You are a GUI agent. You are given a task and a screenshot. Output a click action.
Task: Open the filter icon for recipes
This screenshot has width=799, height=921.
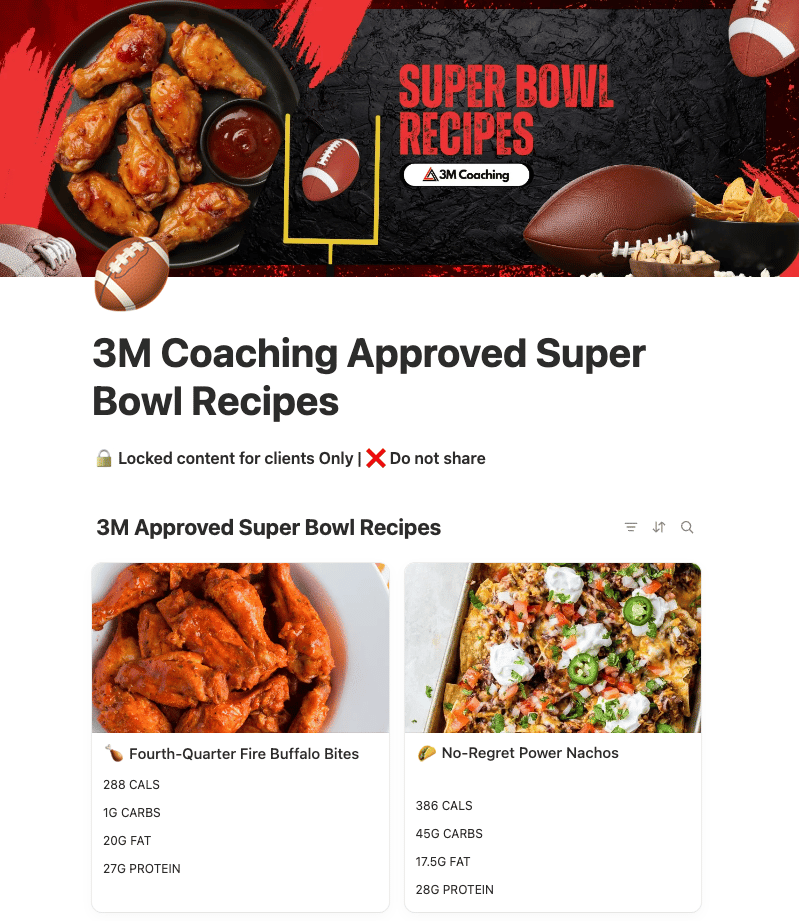[x=630, y=527]
